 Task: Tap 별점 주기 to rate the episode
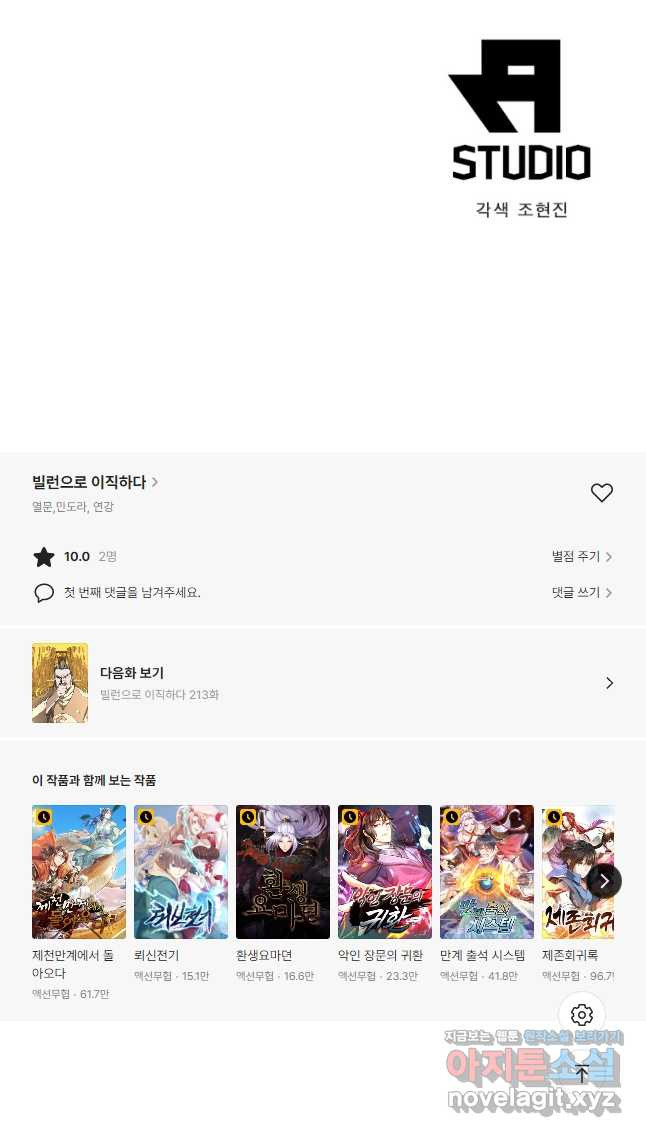[581, 557]
